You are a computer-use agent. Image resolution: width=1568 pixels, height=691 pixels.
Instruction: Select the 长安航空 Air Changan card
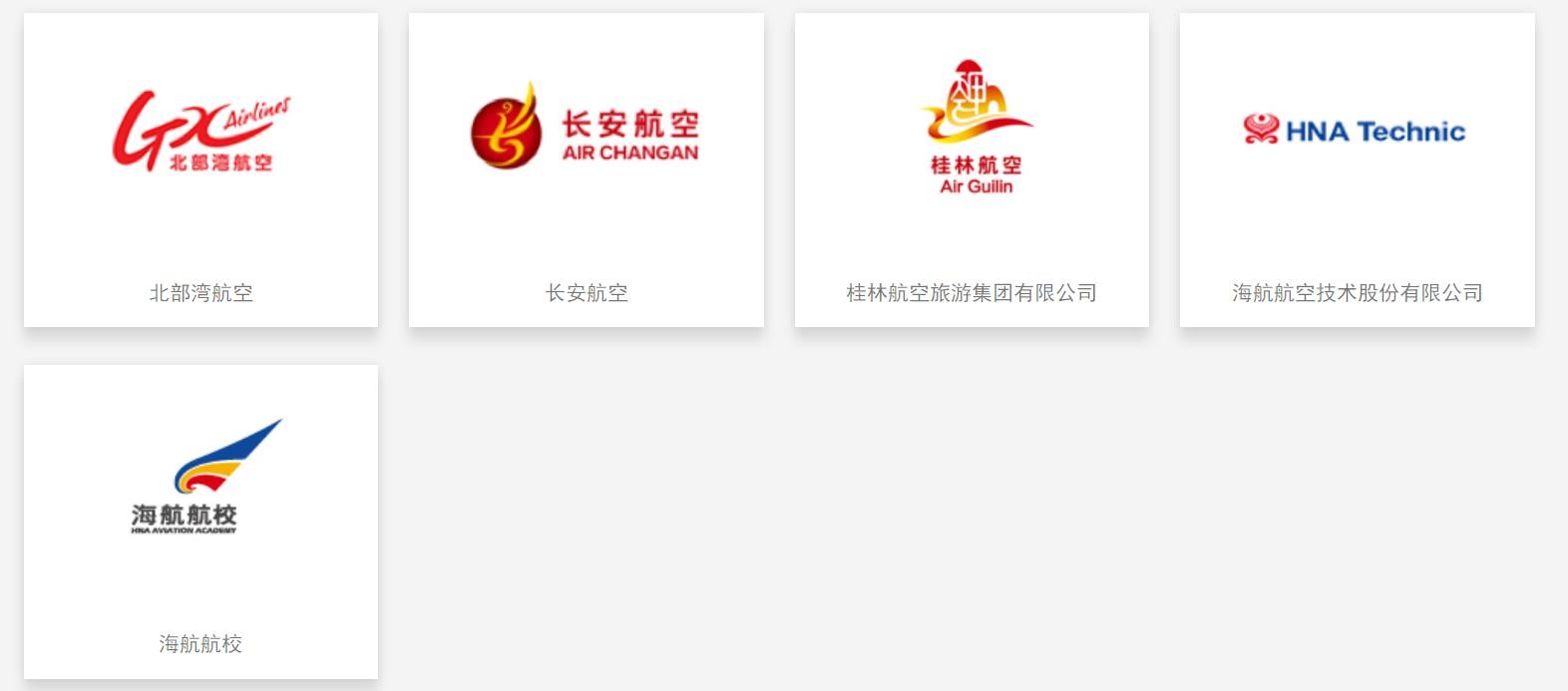coord(586,170)
